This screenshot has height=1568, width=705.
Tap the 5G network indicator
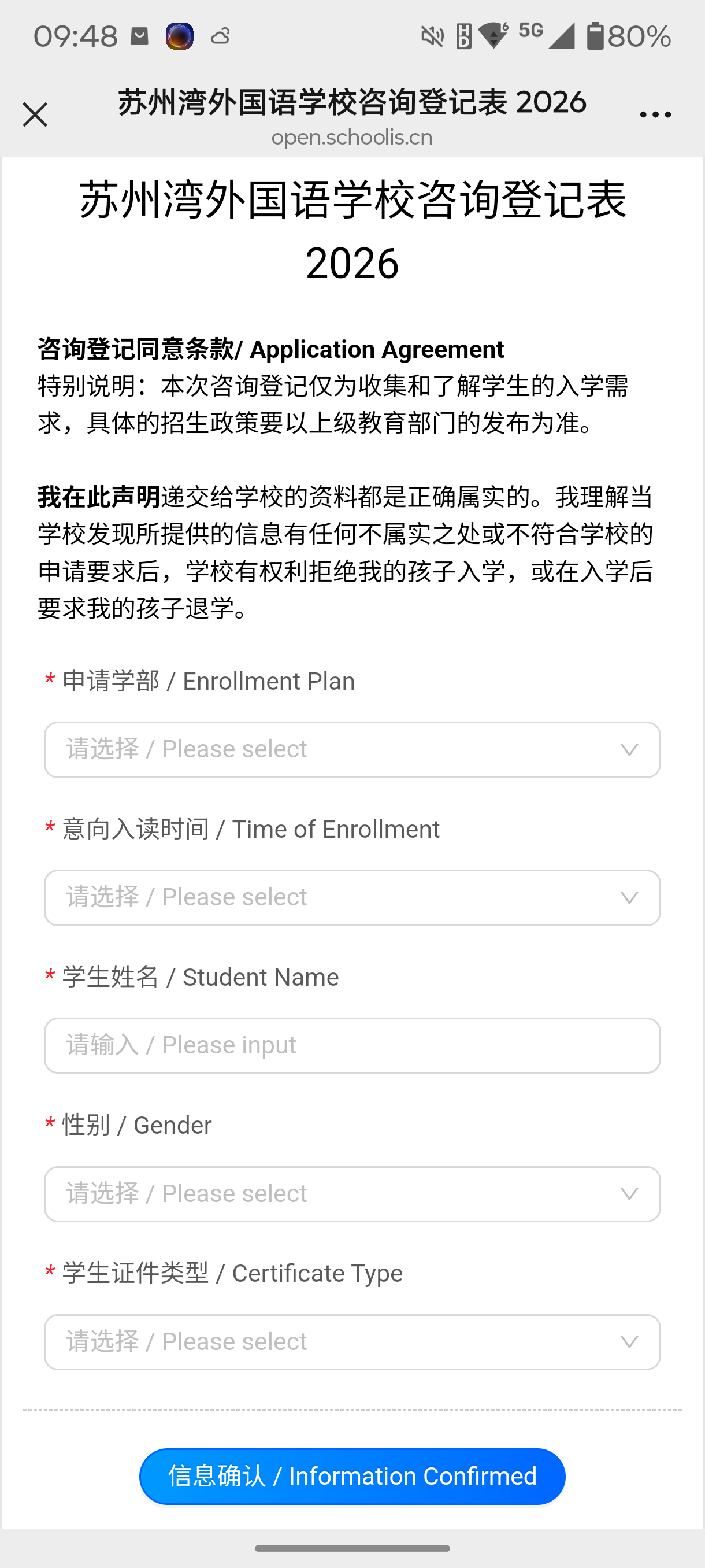[530, 32]
